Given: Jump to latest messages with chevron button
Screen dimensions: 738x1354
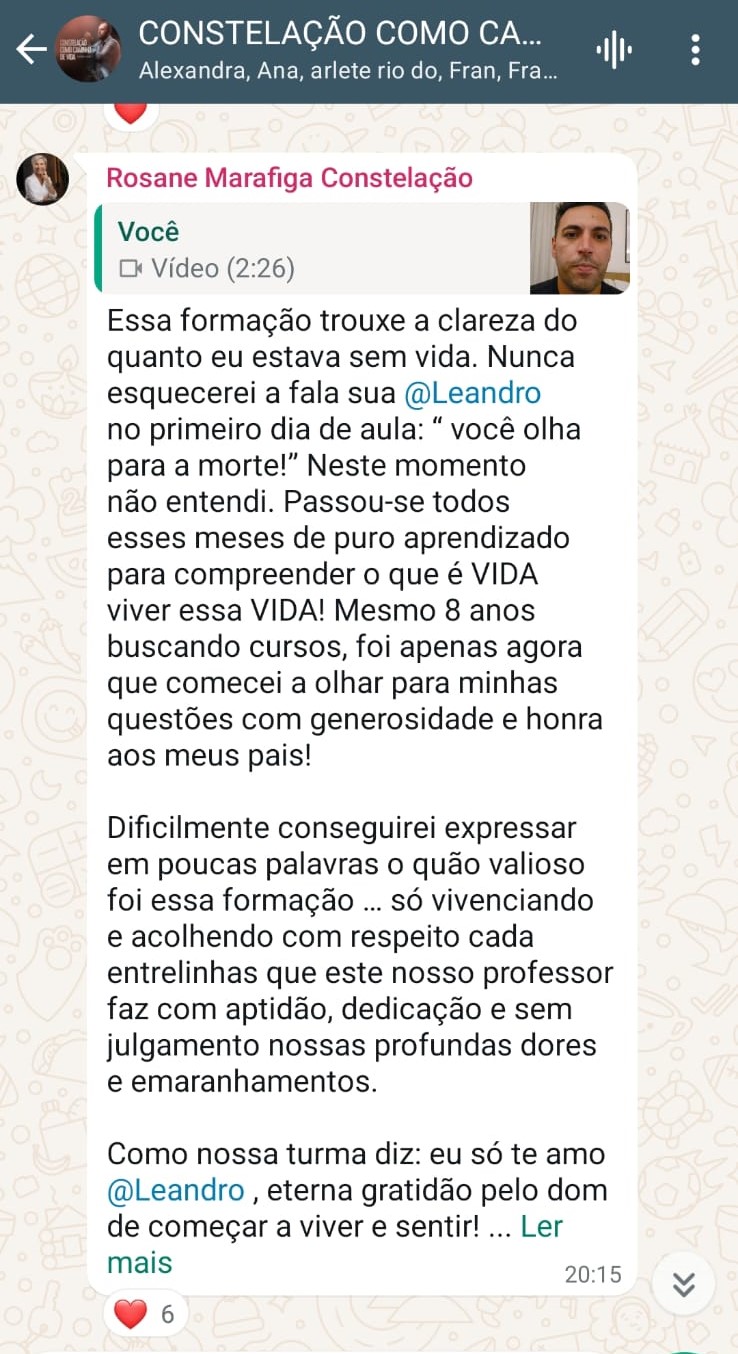Looking at the screenshot, I should (683, 1283).
